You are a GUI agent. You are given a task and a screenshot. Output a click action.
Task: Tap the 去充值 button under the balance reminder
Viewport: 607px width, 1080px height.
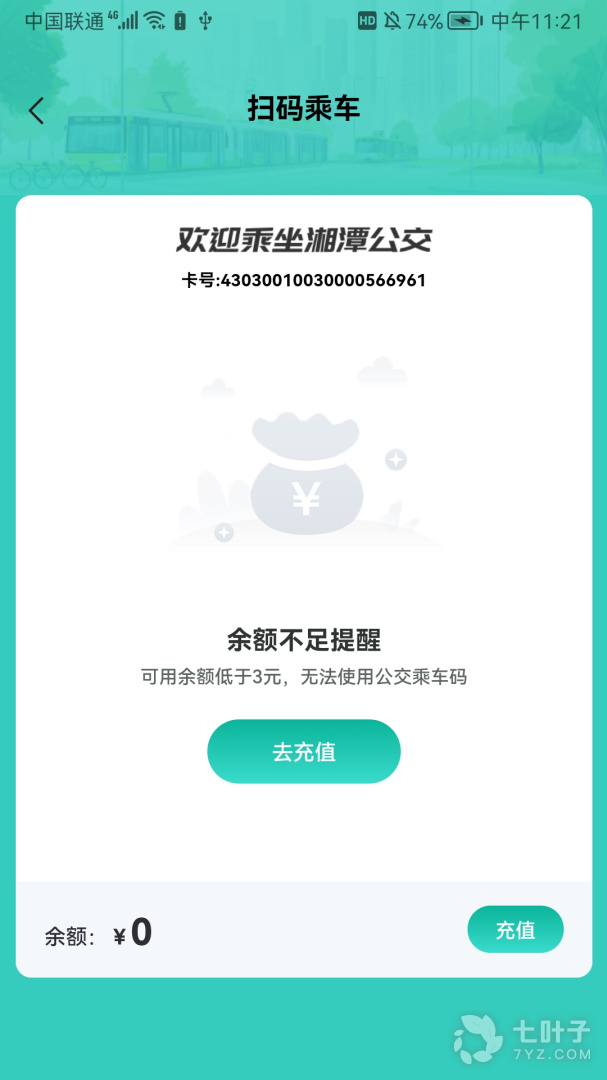(304, 752)
